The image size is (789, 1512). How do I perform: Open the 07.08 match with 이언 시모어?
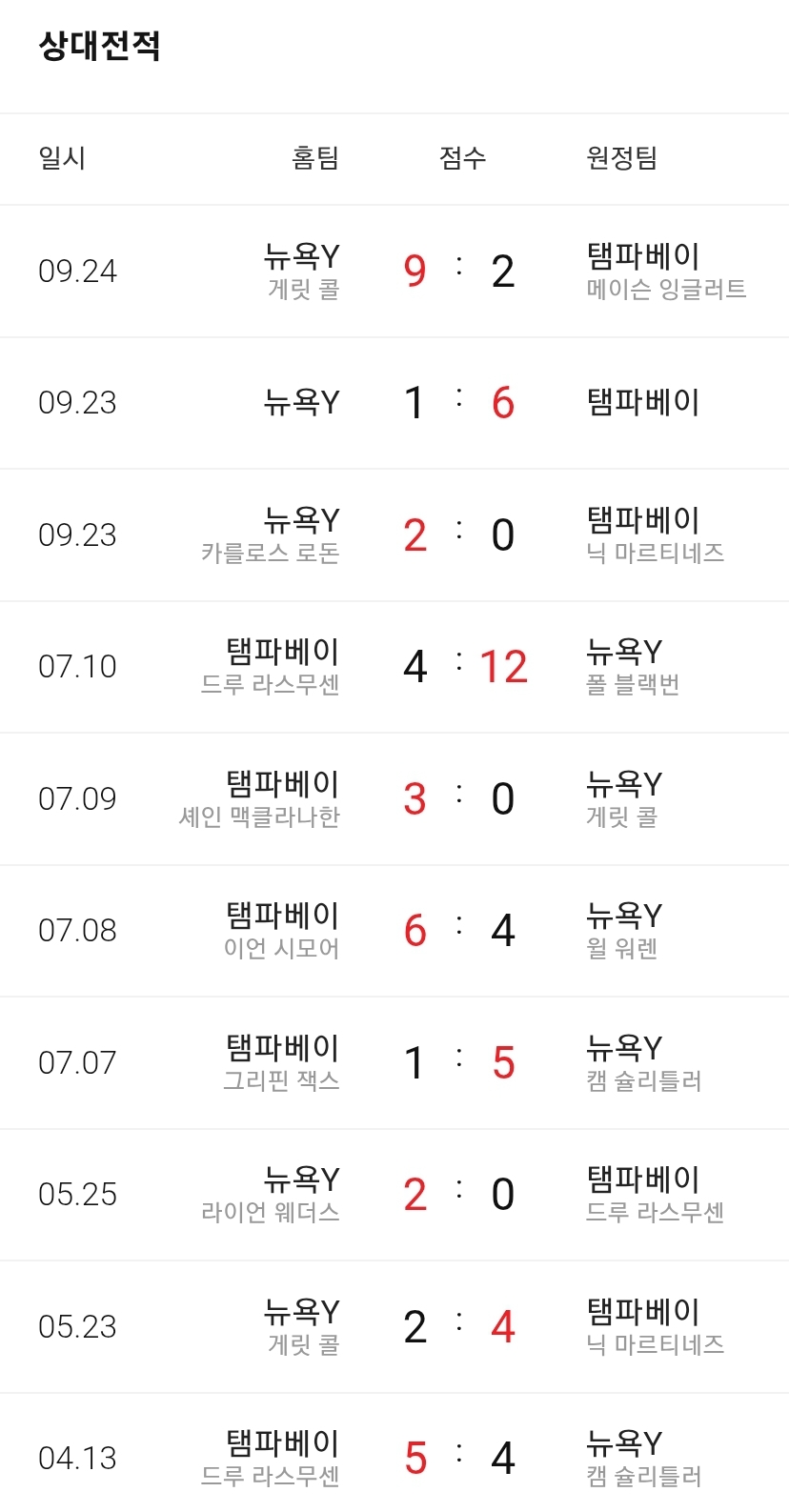394,931
